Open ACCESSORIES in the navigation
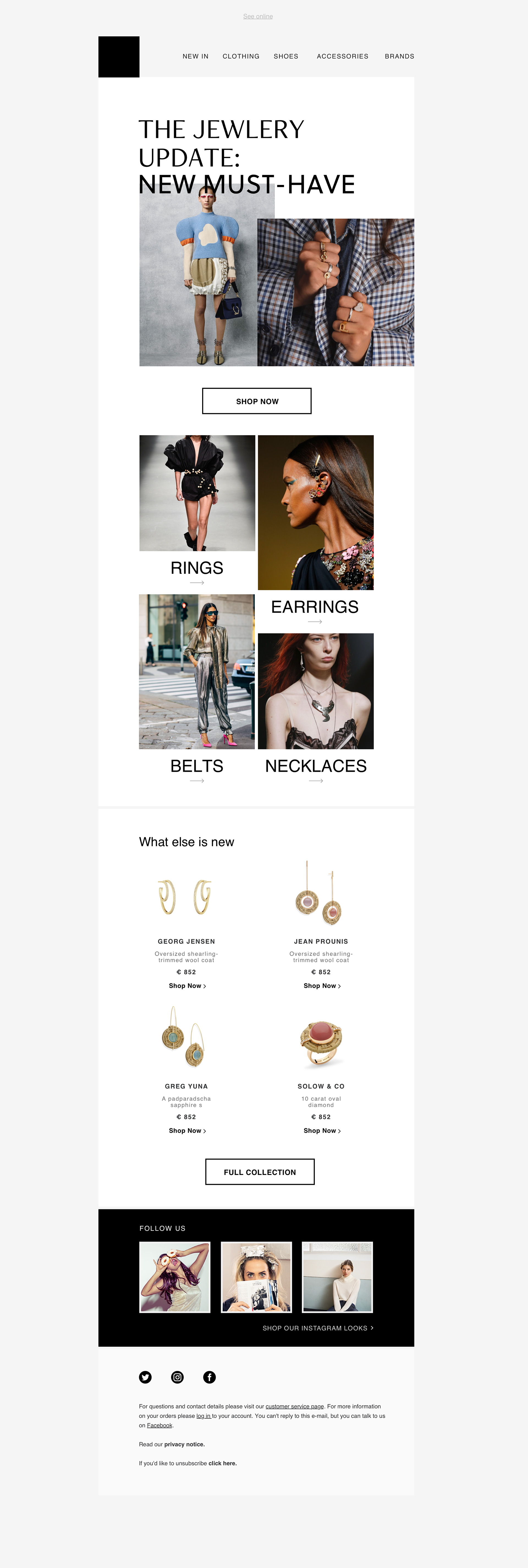 tap(342, 56)
